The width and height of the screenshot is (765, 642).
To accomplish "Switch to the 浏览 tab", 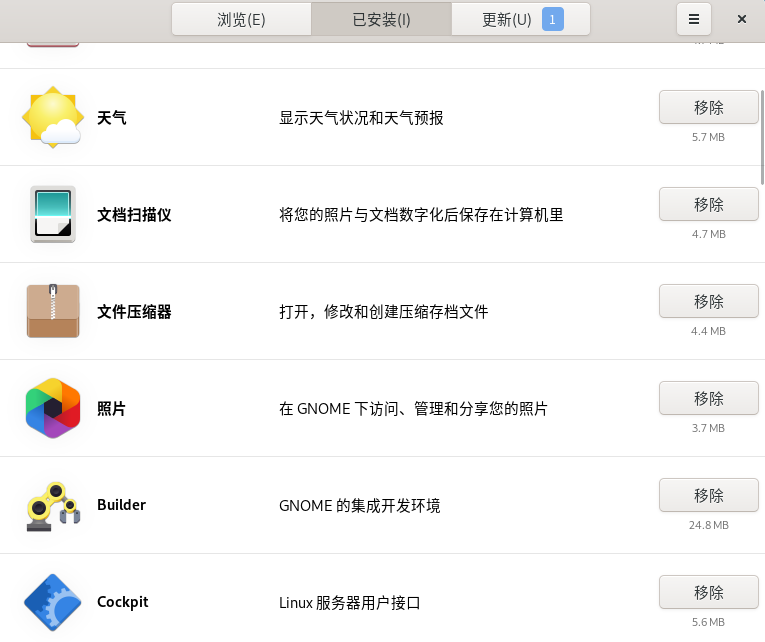I will [241, 19].
